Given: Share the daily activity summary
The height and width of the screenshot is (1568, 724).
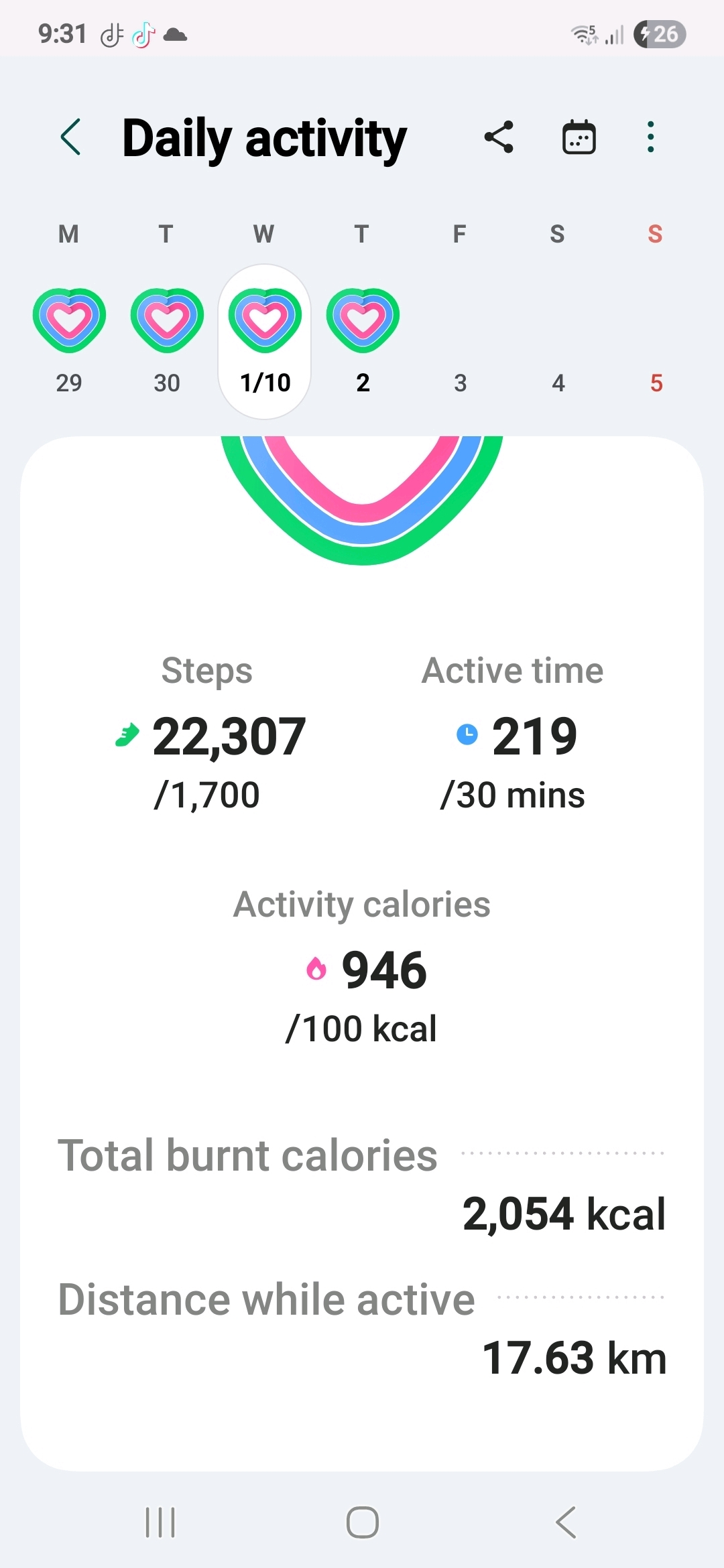Looking at the screenshot, I should tap(499, 137).
